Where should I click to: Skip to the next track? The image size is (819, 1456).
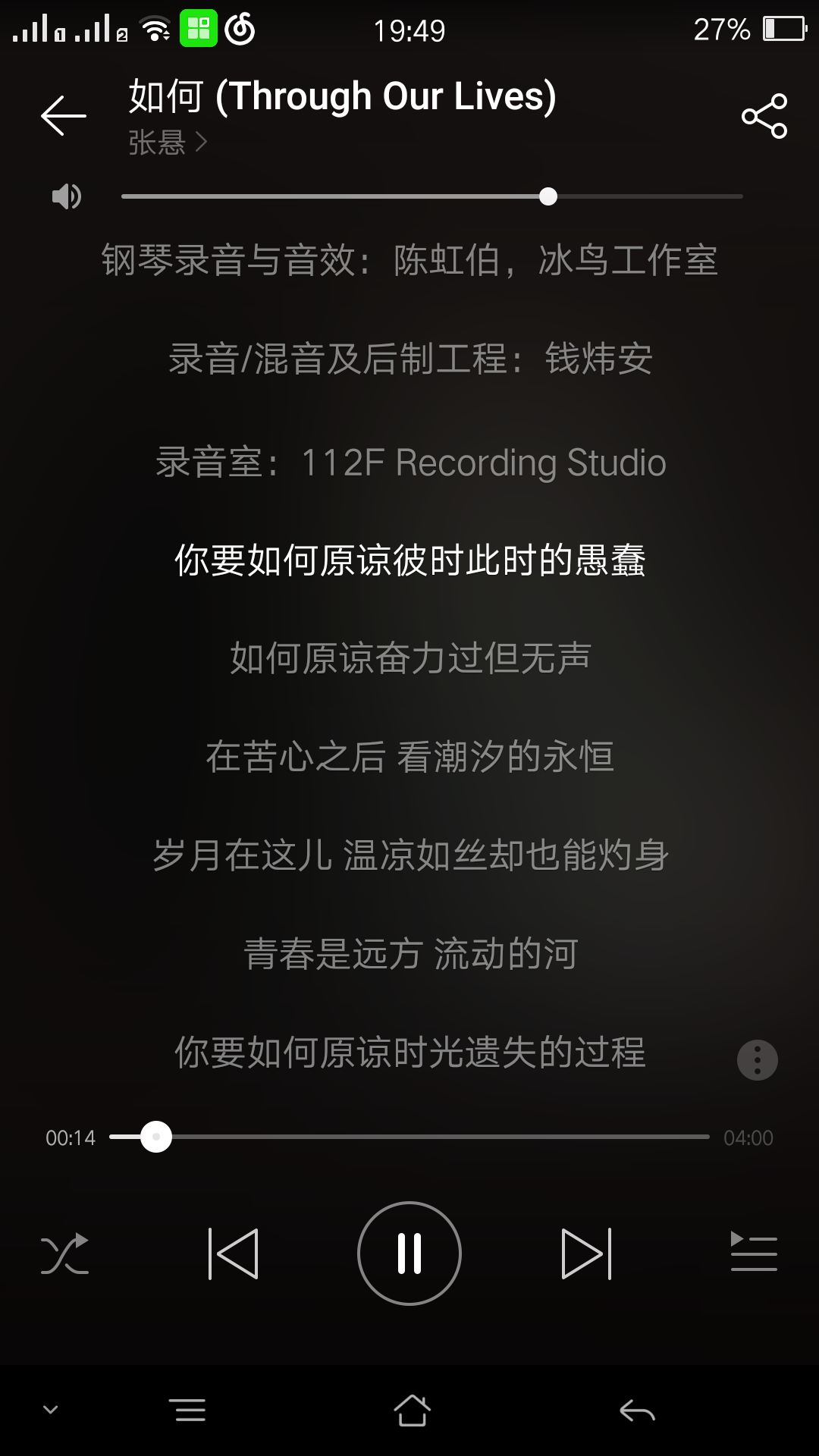(x=586, y=1254)
